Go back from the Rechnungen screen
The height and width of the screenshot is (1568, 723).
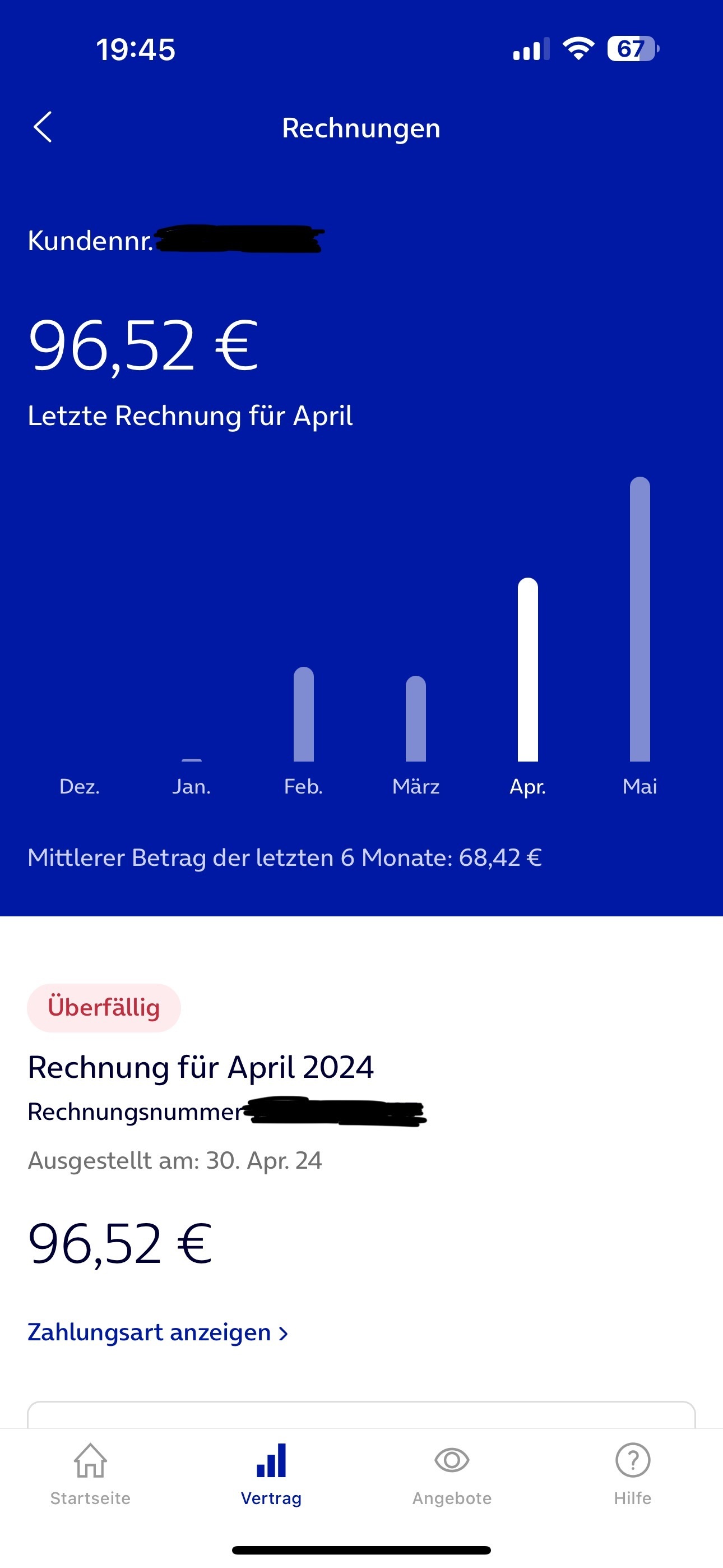pos(43,127)
